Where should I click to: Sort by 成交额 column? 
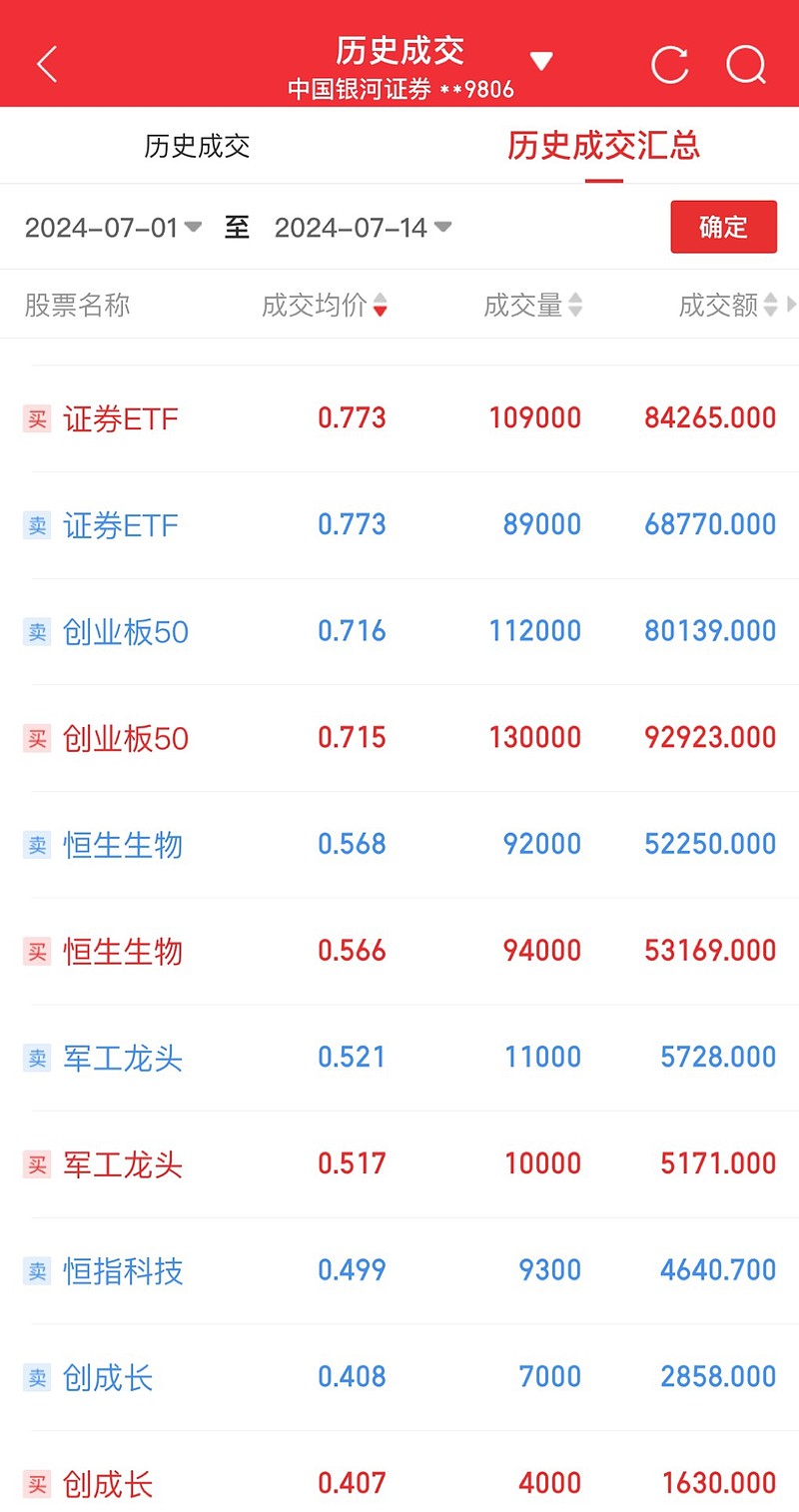pos(728,305)
